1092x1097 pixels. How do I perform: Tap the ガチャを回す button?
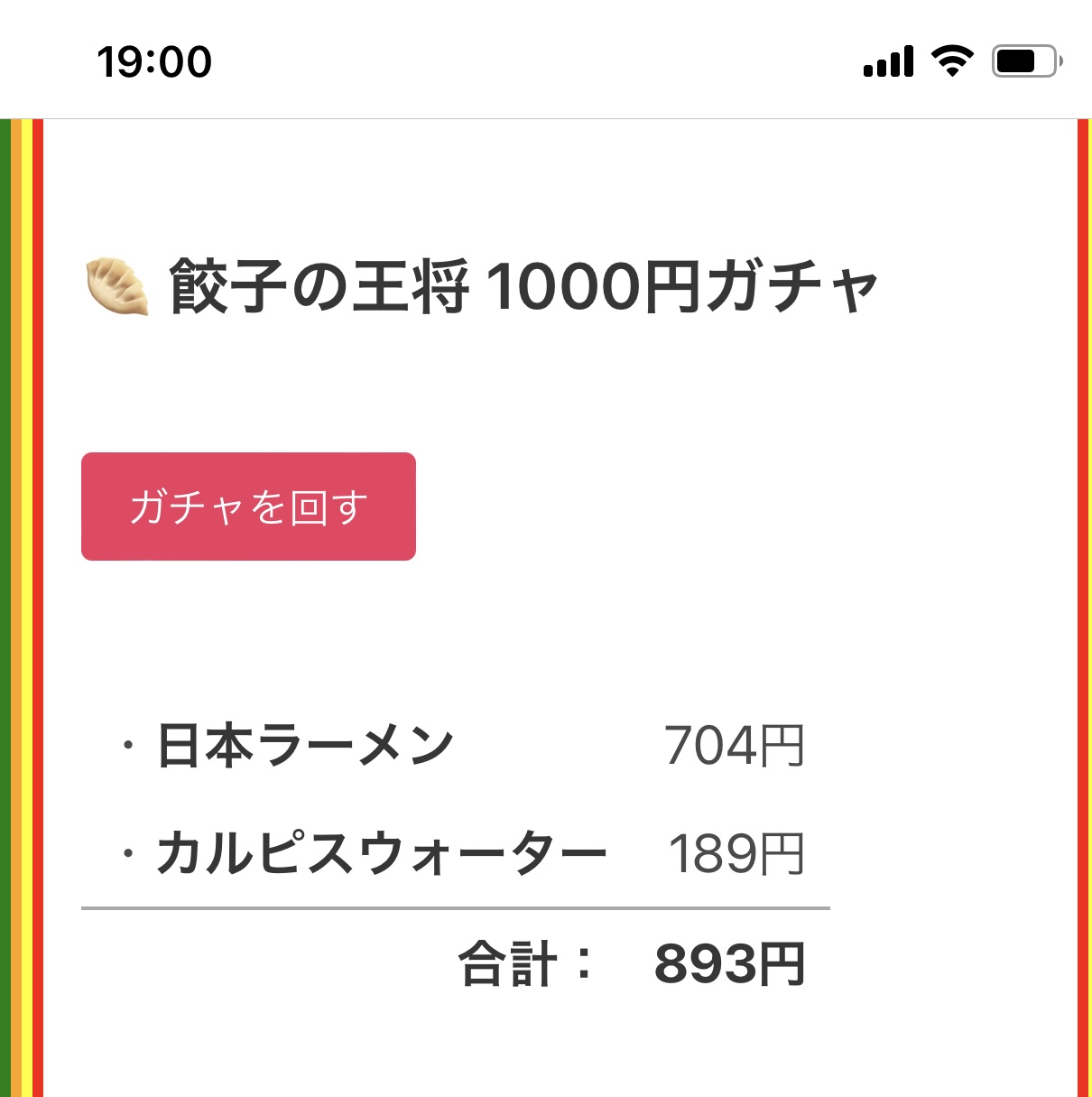(x=248, y=507)
